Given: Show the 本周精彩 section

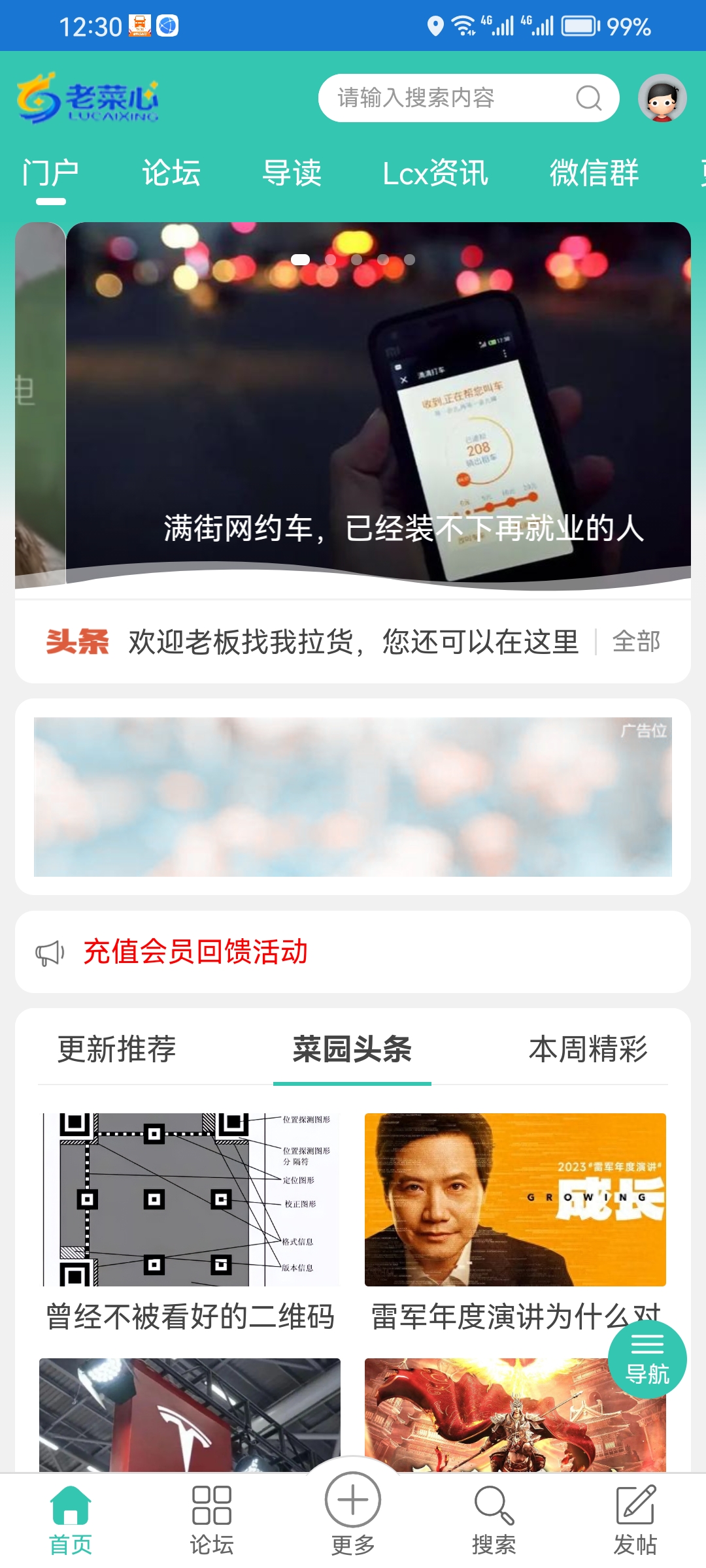Looking at the screenshot, I should point(588,1049).
